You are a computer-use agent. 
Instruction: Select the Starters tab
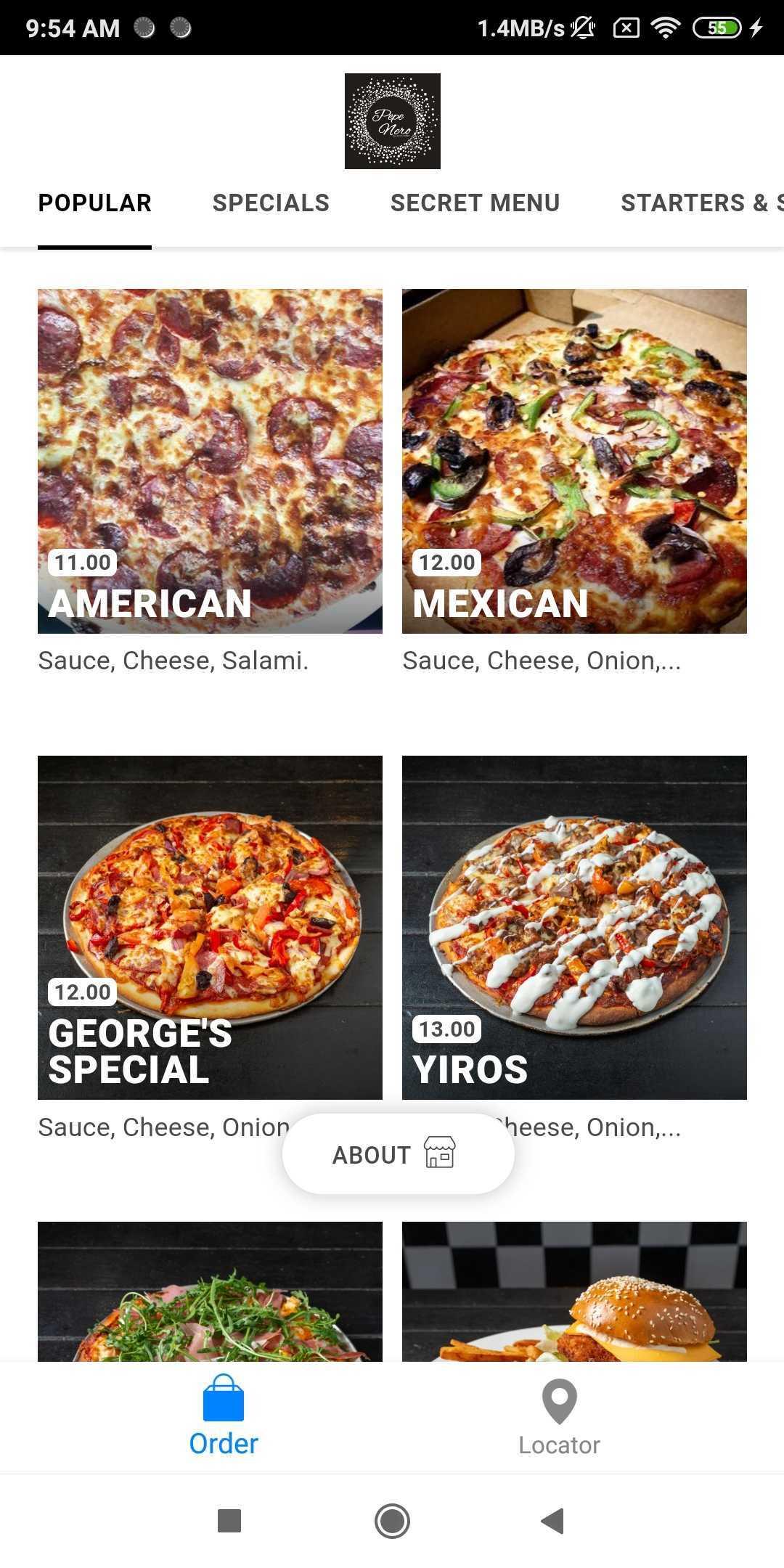point(701,203)
